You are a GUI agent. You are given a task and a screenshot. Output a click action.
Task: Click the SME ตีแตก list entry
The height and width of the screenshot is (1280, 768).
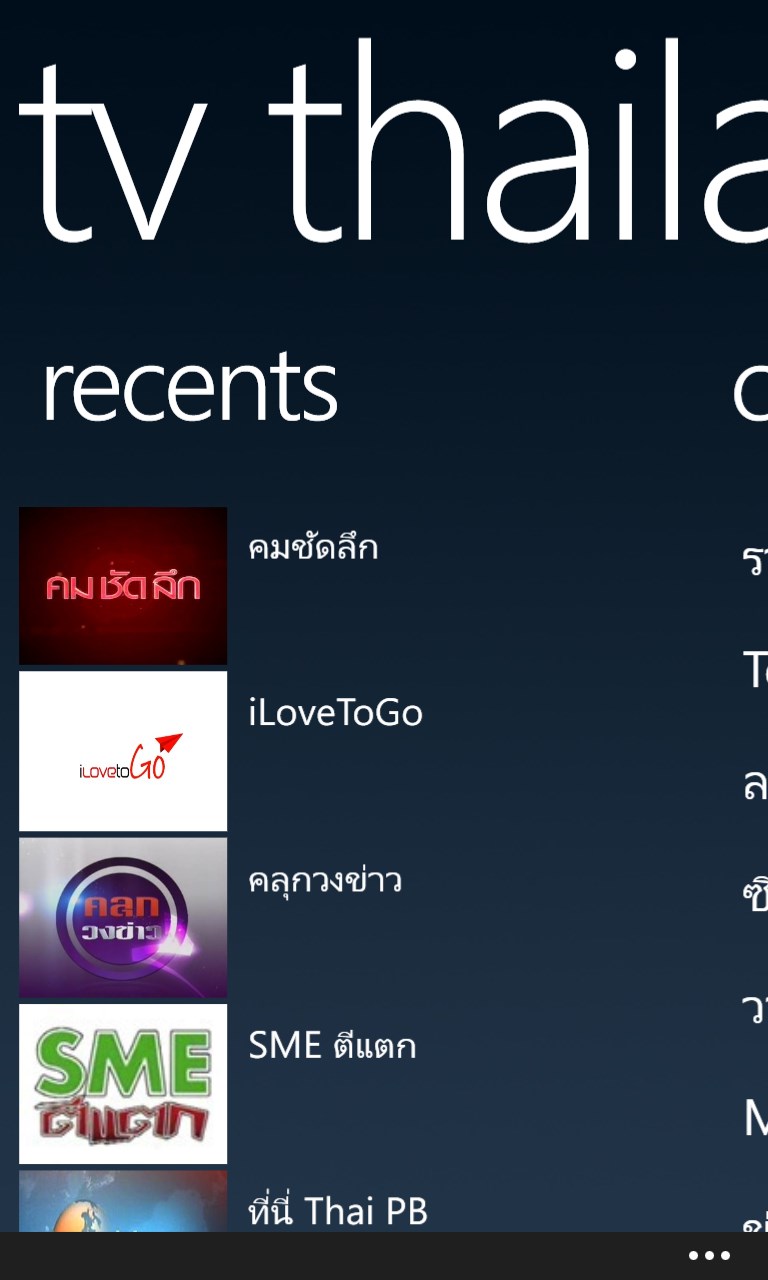coord(332,1046)
